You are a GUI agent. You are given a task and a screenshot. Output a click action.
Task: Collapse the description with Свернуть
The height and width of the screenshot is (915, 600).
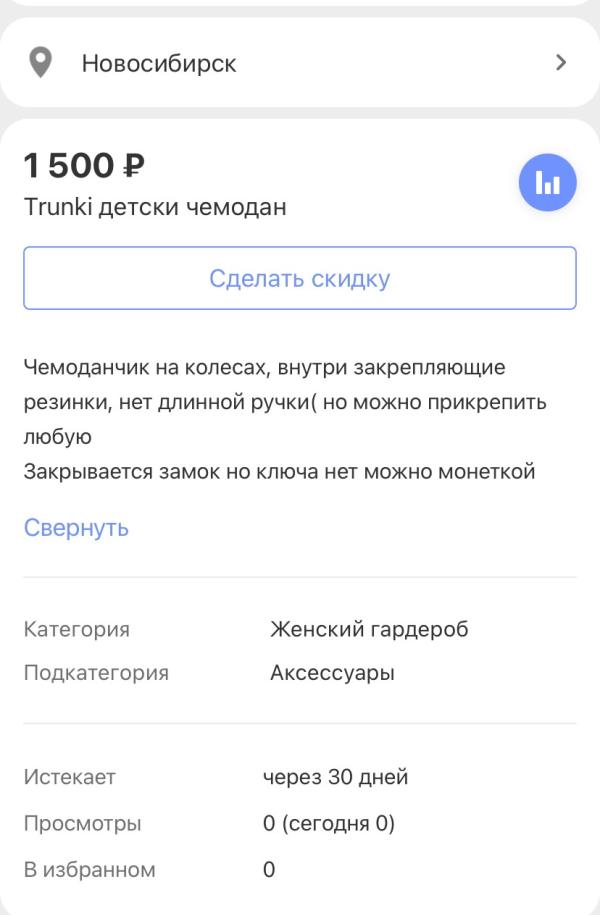point(76,528)
